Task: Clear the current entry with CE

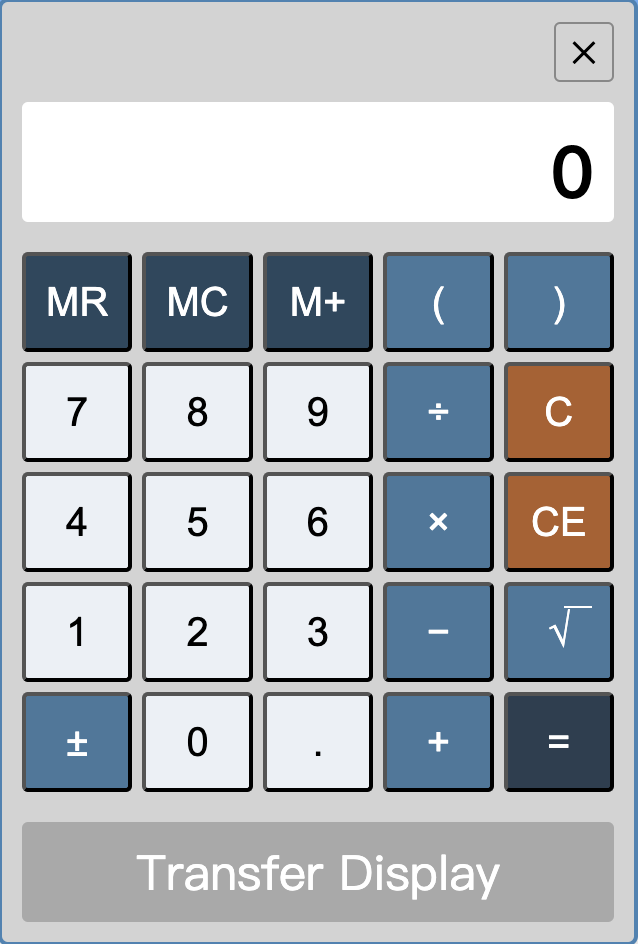Action: click(x=558, y=522)
